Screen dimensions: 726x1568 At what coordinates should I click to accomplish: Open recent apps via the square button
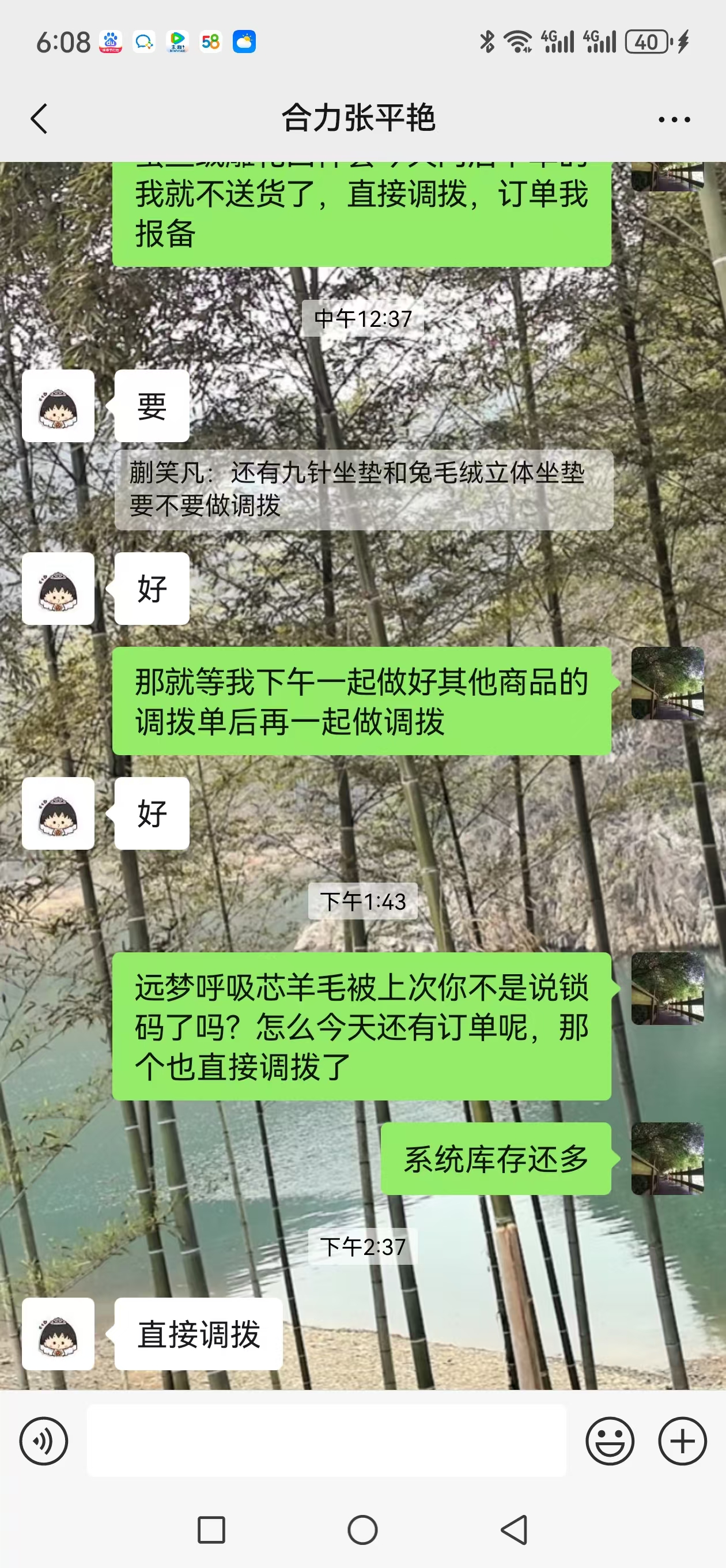point(211,1529)
